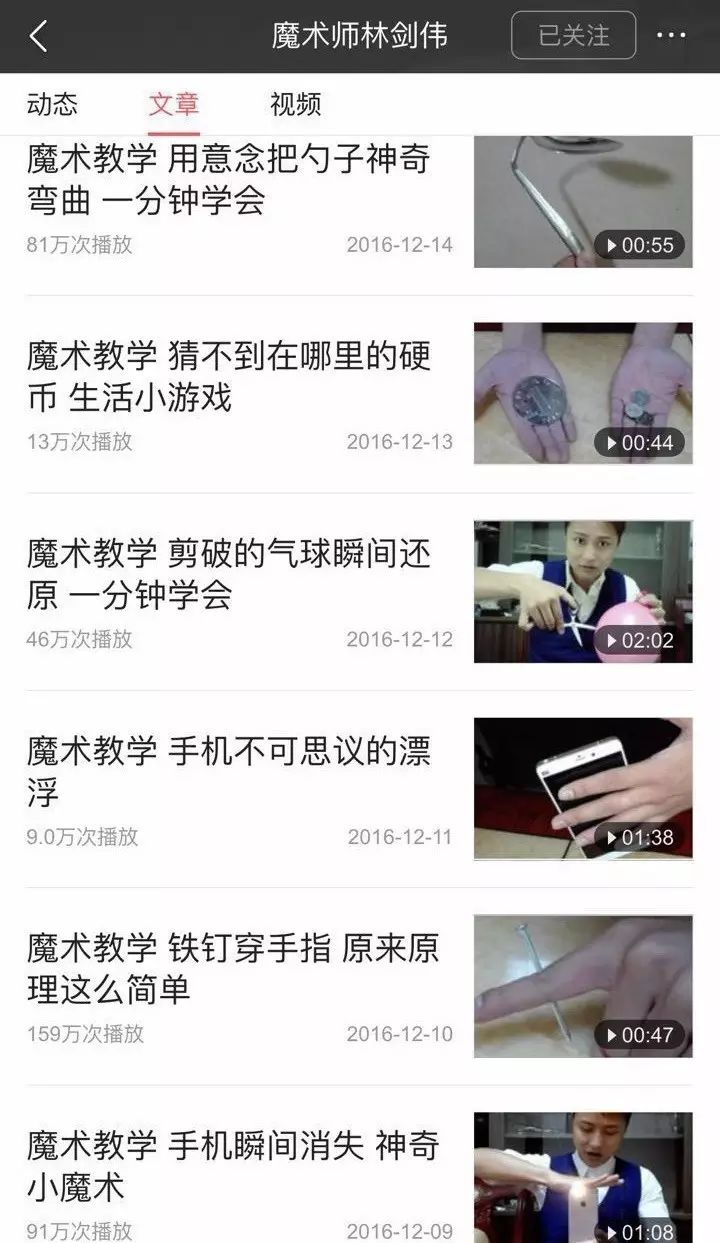Tap the 已关注 follow button

point(573,36)
